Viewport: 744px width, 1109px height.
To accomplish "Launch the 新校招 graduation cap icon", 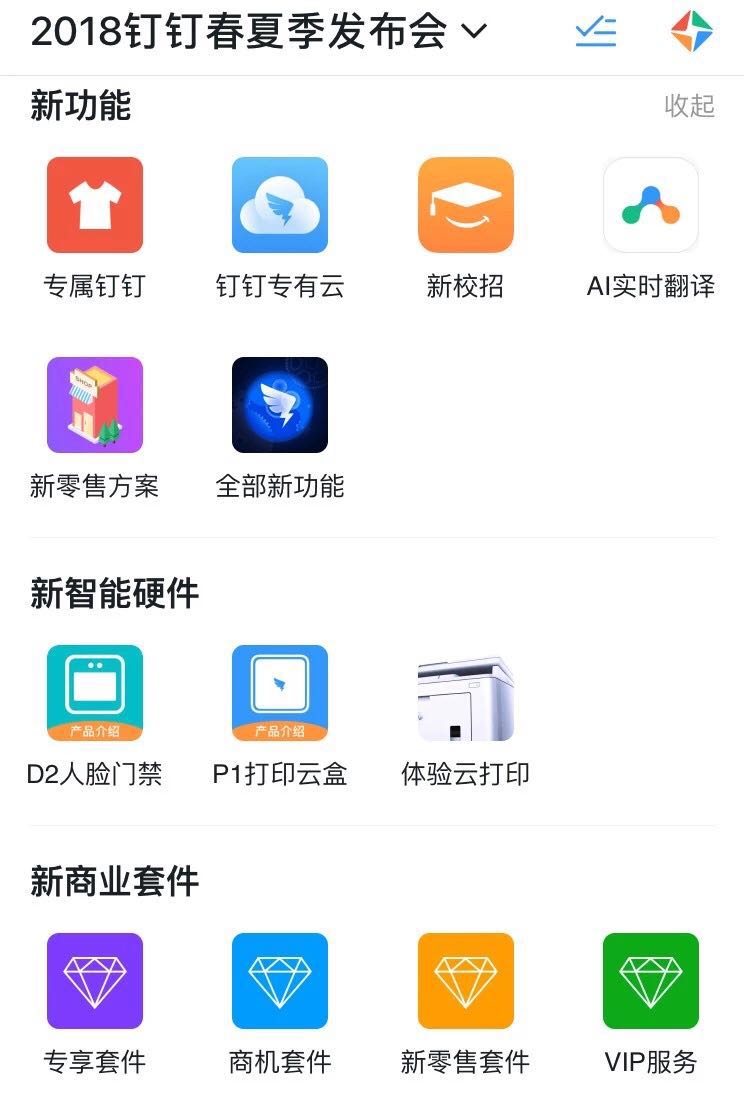I will pos(466,205).
